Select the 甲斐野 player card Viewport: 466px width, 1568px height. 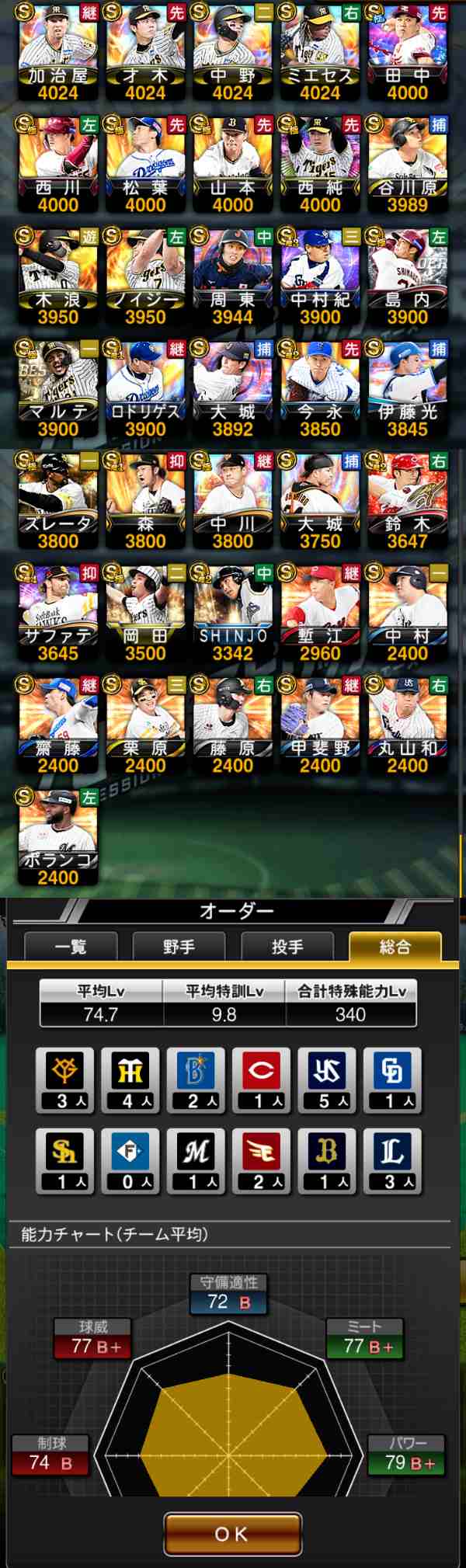[x=320, y=723]
